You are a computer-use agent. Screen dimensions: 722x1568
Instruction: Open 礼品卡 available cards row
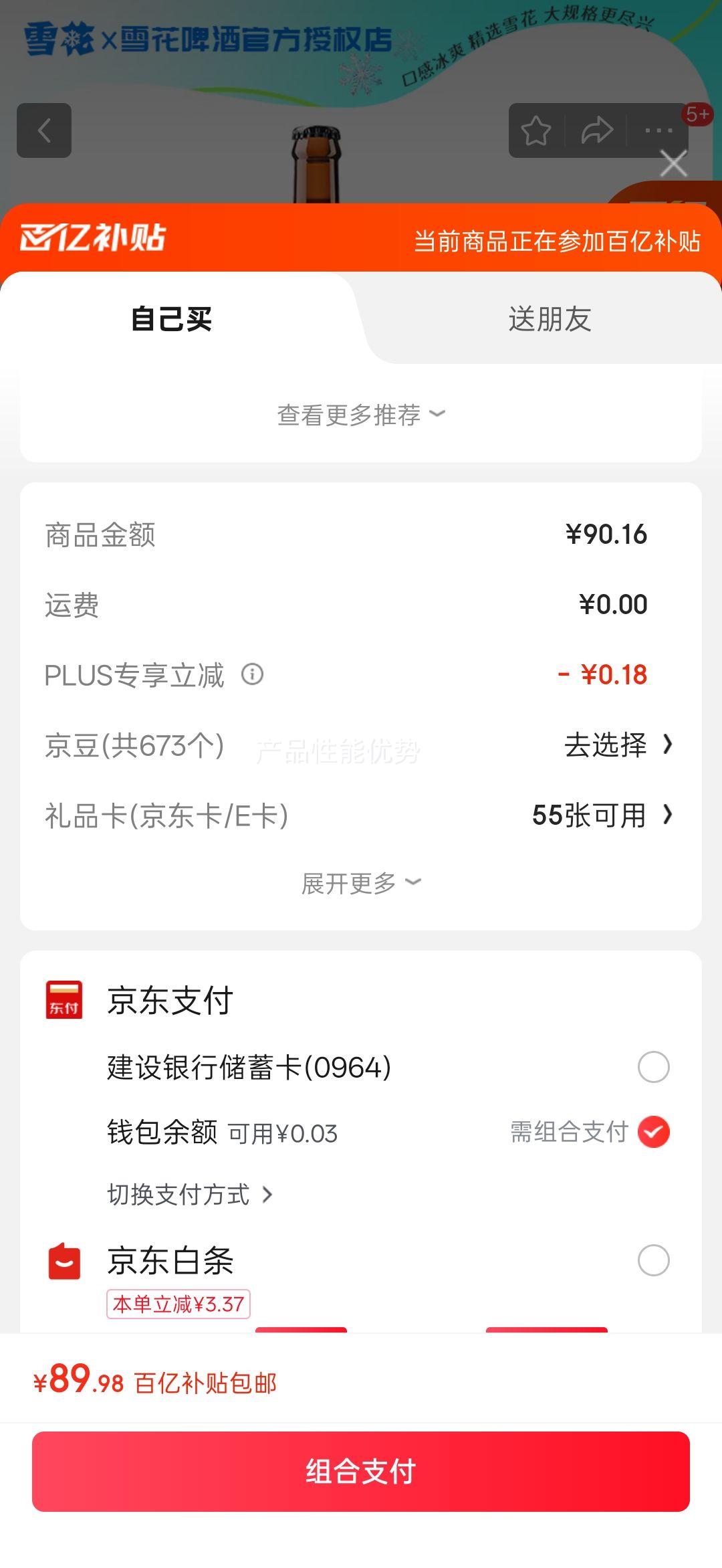[602, 815]
